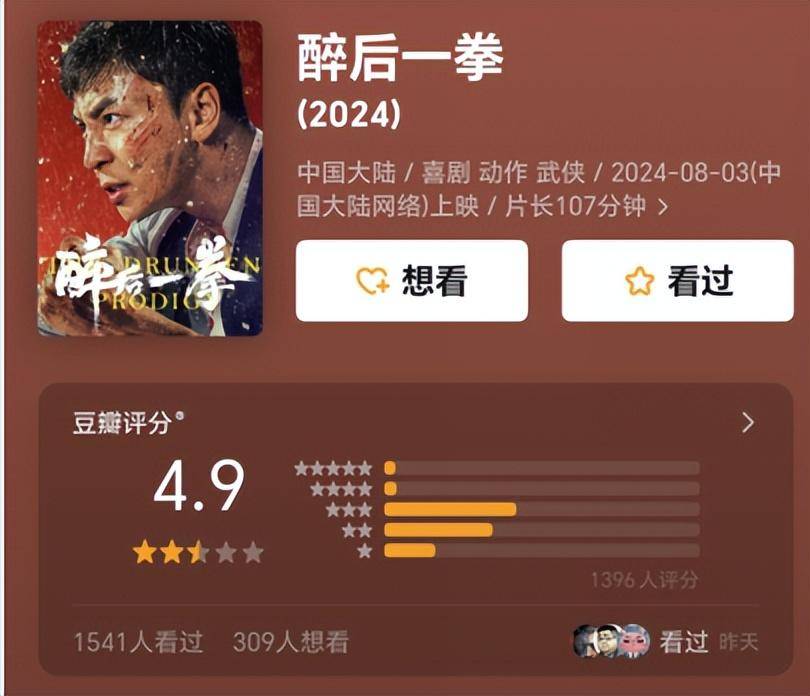
Task: Open the 豆瓣评分 rating details arrow
Action: (747, 423)
